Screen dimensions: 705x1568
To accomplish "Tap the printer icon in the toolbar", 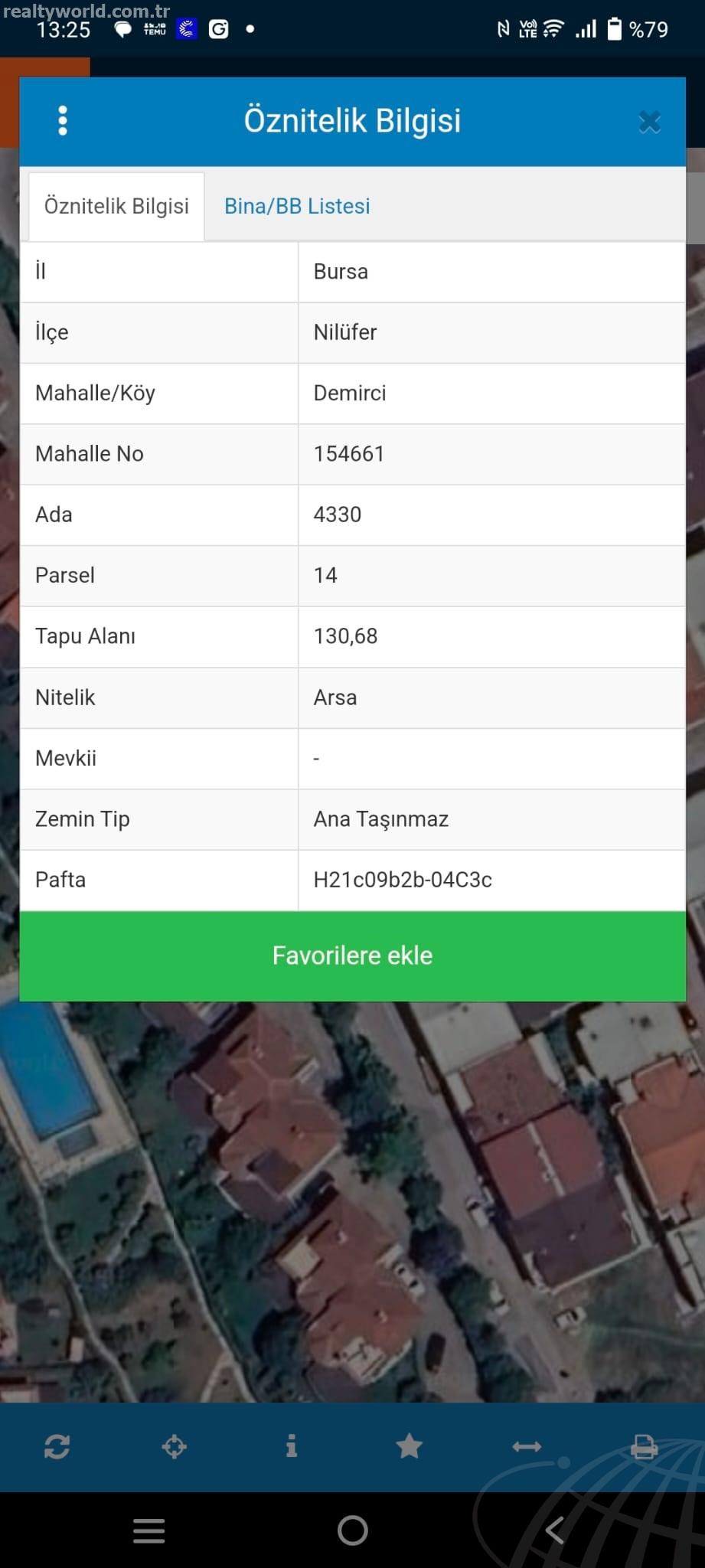I will point(644,1446).
